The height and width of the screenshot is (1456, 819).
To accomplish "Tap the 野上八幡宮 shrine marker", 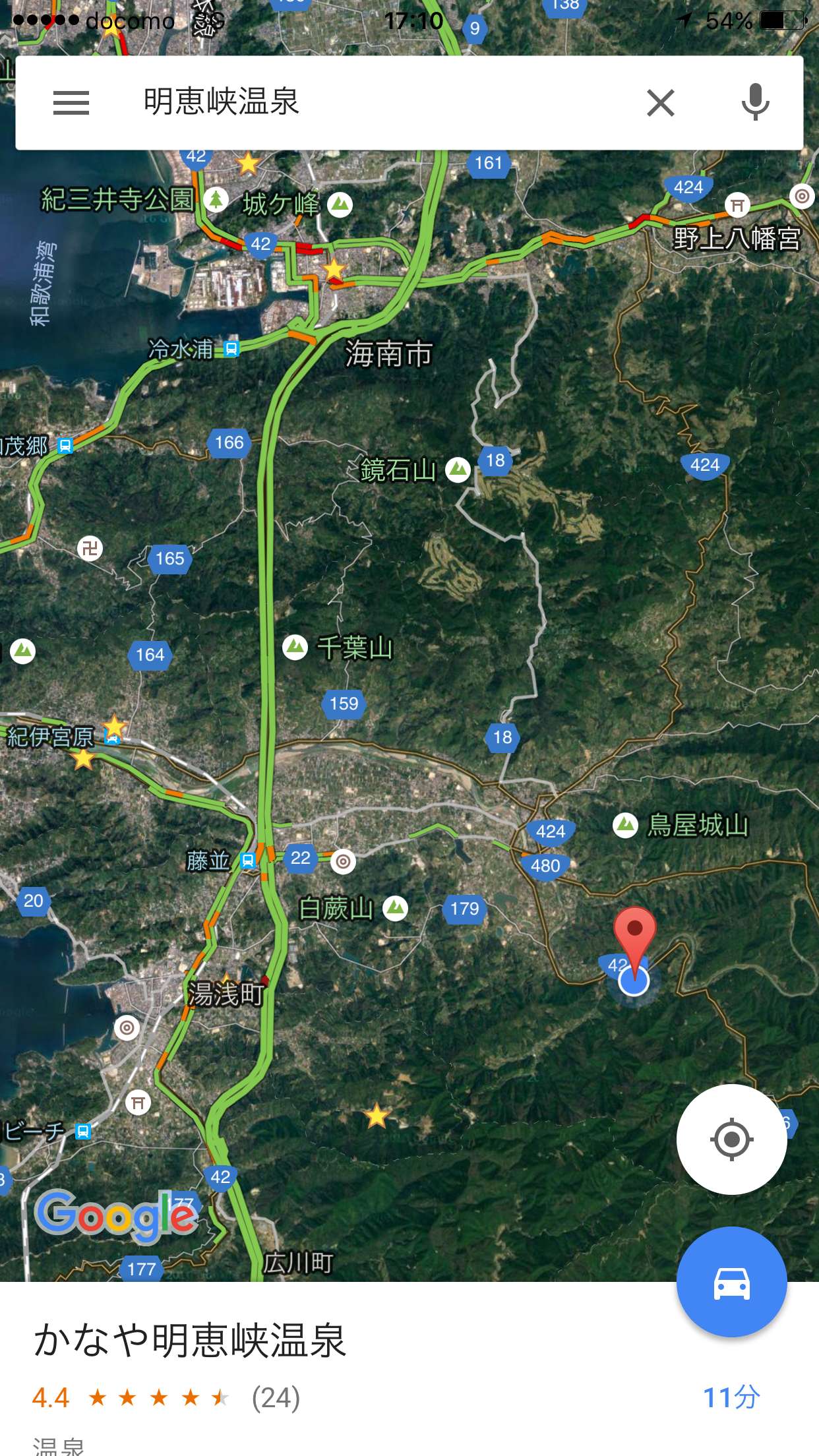I will click(738, 205).
